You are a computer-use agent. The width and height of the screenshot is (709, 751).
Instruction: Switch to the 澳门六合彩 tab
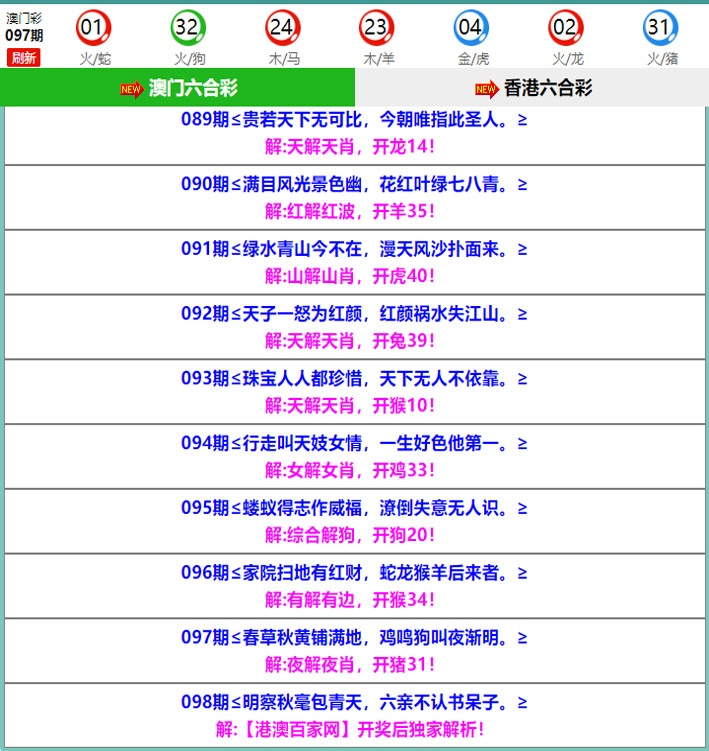point(179,89)
